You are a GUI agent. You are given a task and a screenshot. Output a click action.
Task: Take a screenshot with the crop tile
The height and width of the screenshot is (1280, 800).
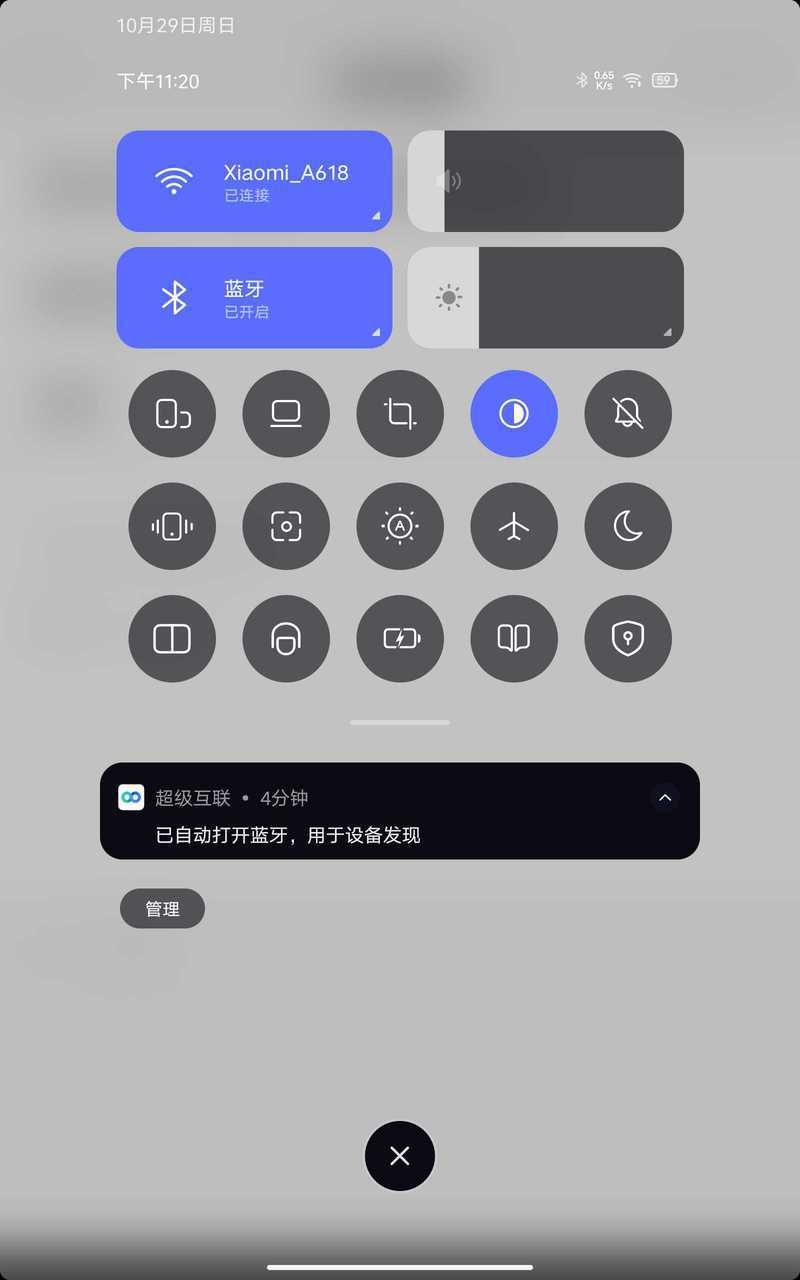tap(400, 414)
